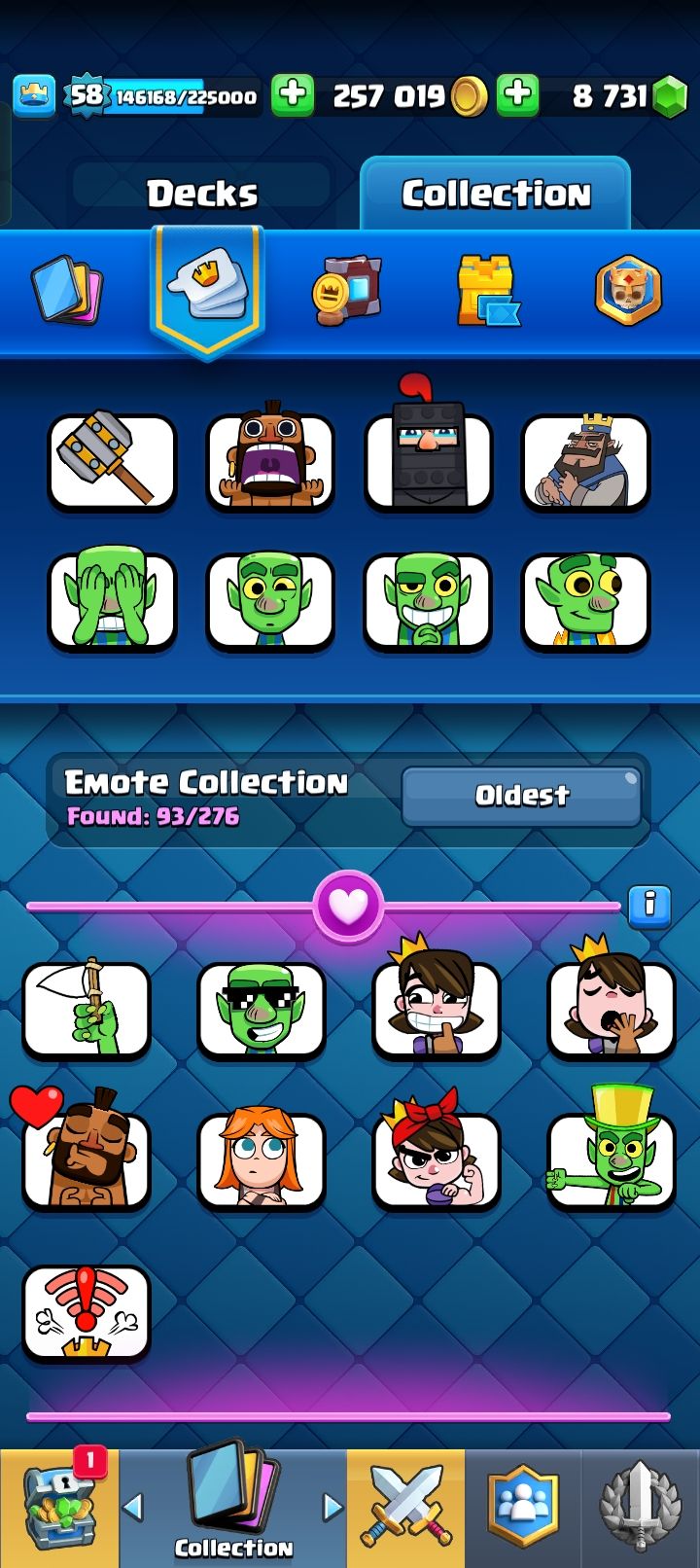Open the emote info button
Image resolution: width=700 pixels, height=1568 pixels.
click(x=648, y=906)
